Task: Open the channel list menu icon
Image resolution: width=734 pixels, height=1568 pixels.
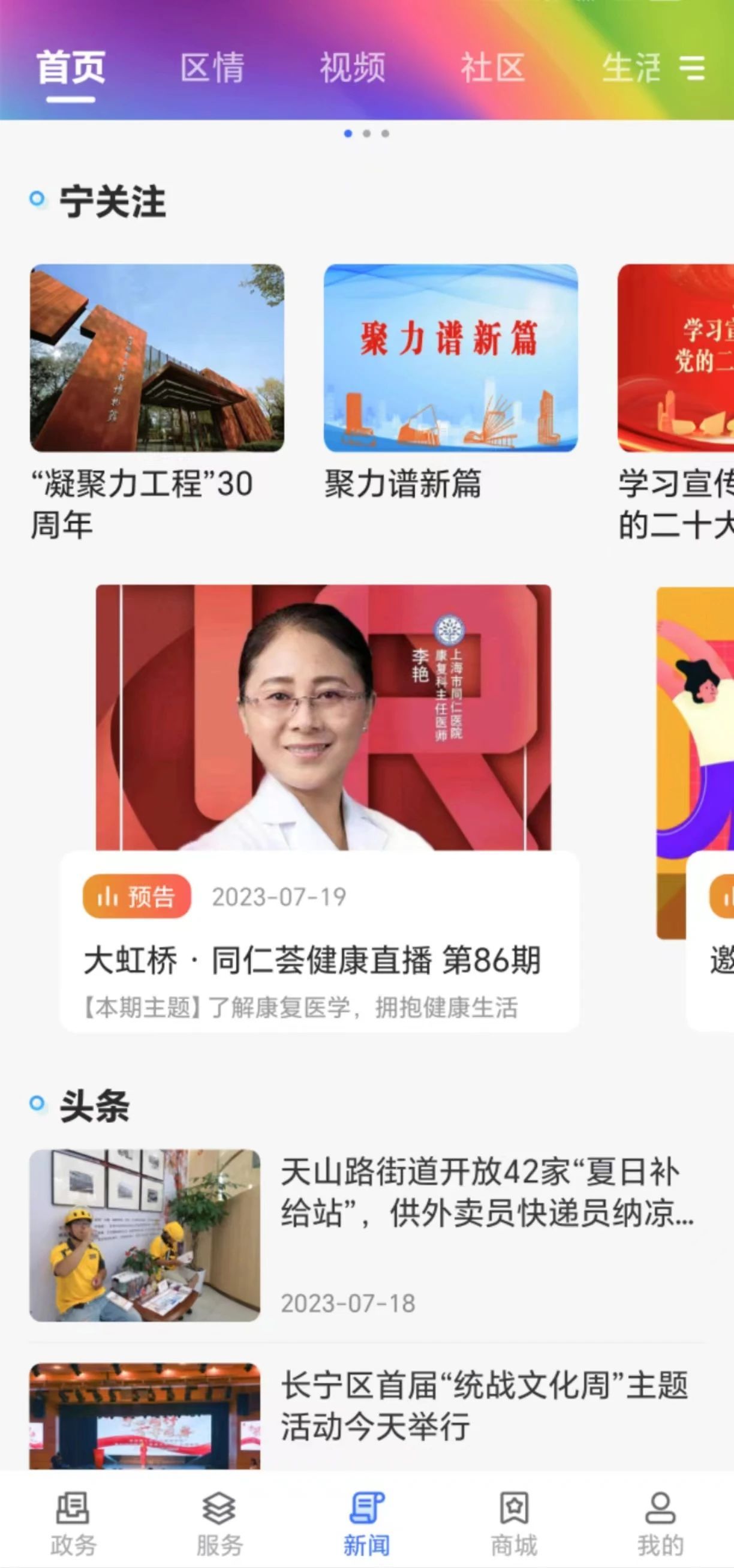Action: [693, 68]
